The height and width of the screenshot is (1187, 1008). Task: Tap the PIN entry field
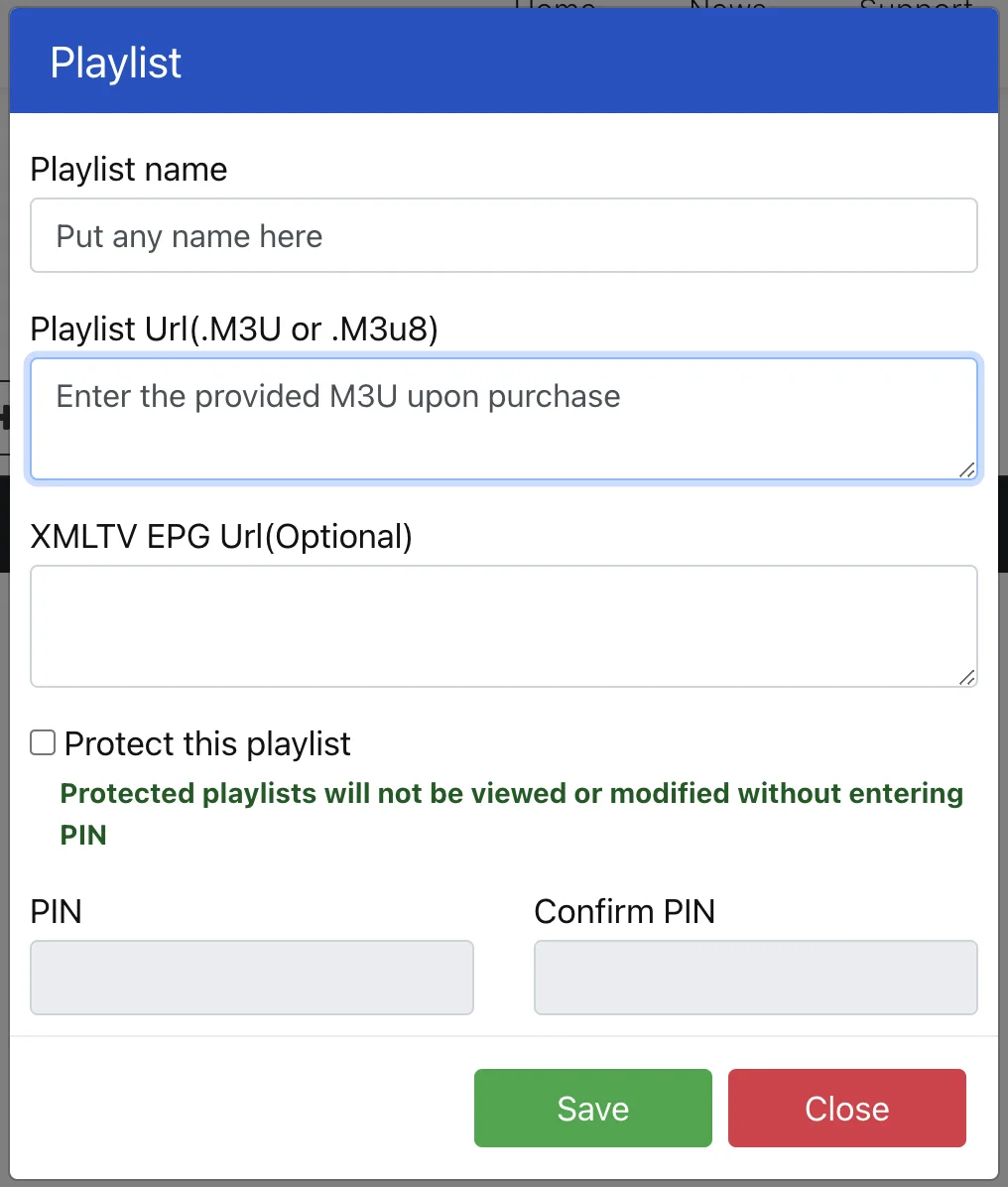pos(252,978)
